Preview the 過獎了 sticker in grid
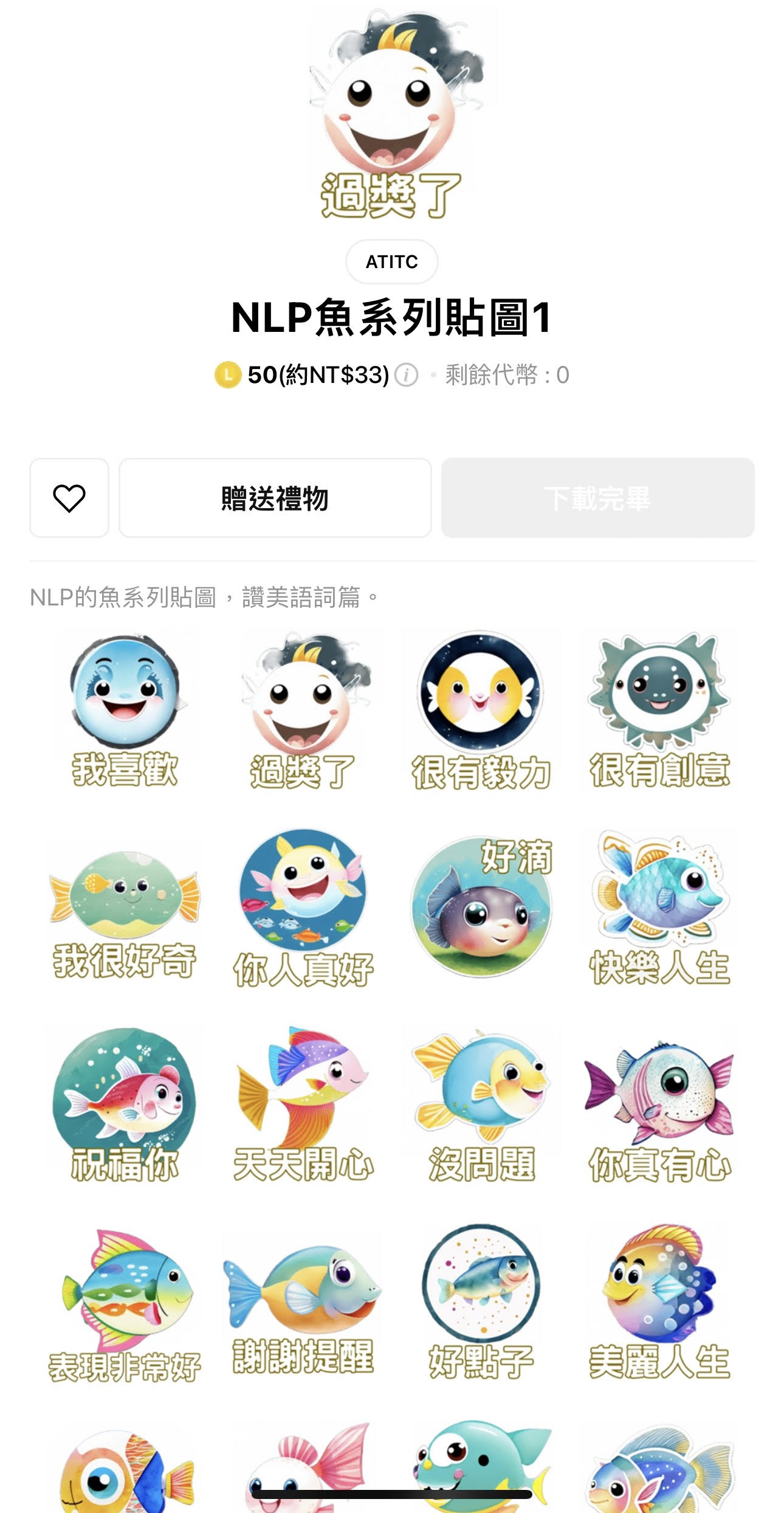This screenshot has width=784, height=1513. pyautogui.click(x=303, y=710)
